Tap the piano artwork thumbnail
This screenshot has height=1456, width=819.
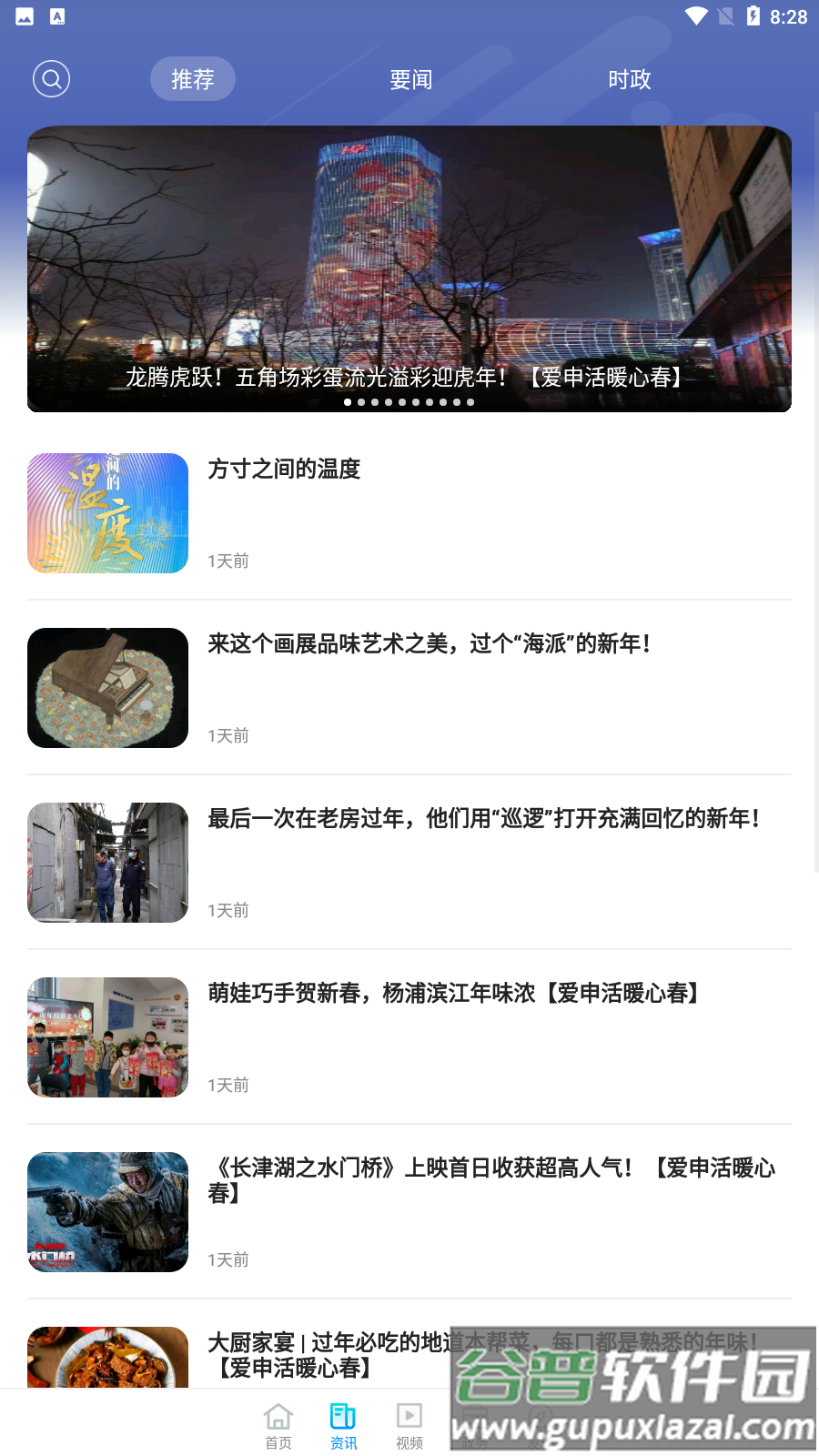pyautogui.click(x=107, y=687)
